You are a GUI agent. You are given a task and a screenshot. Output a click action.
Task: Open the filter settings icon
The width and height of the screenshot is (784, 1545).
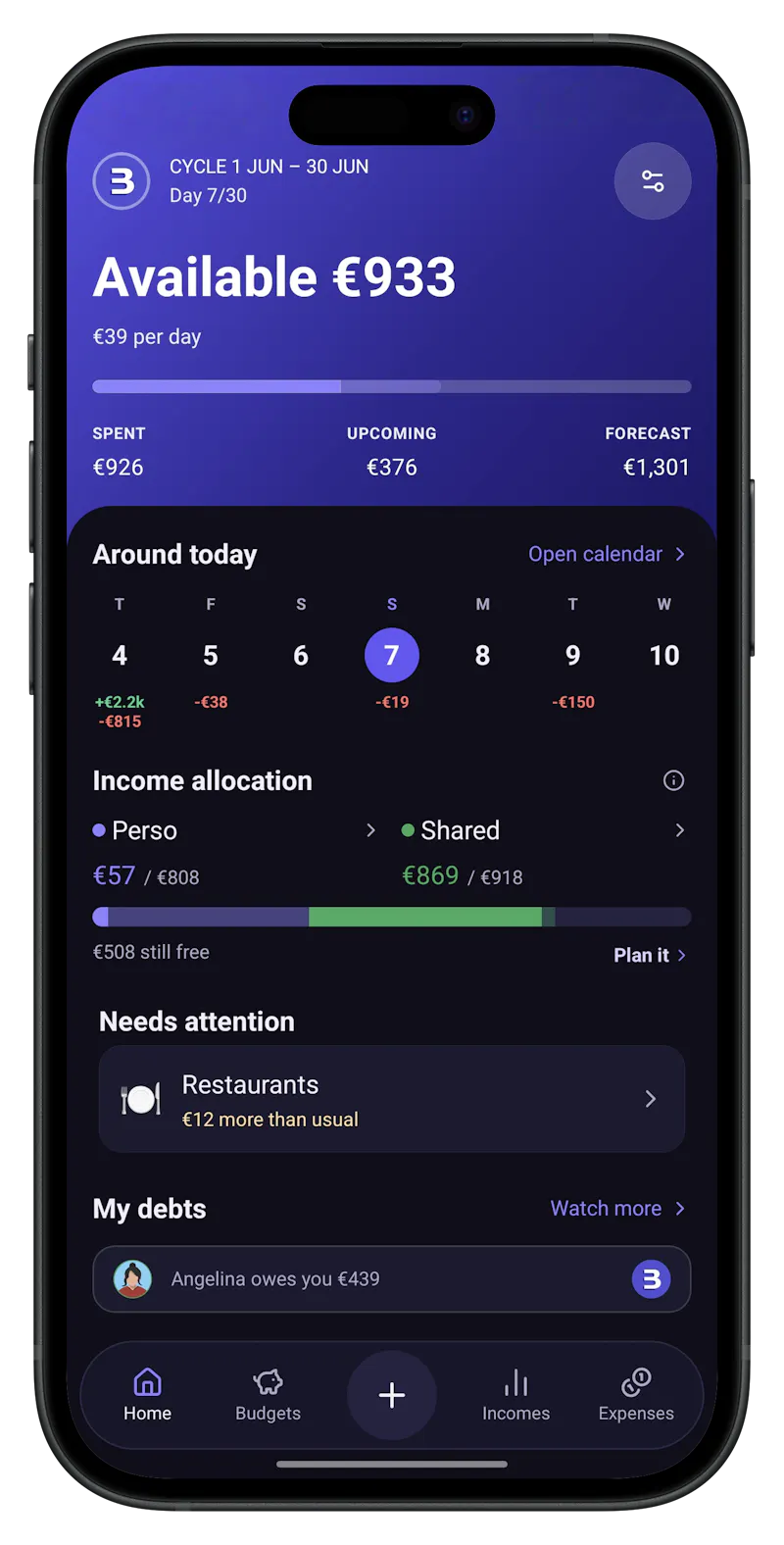coord(653,181)
